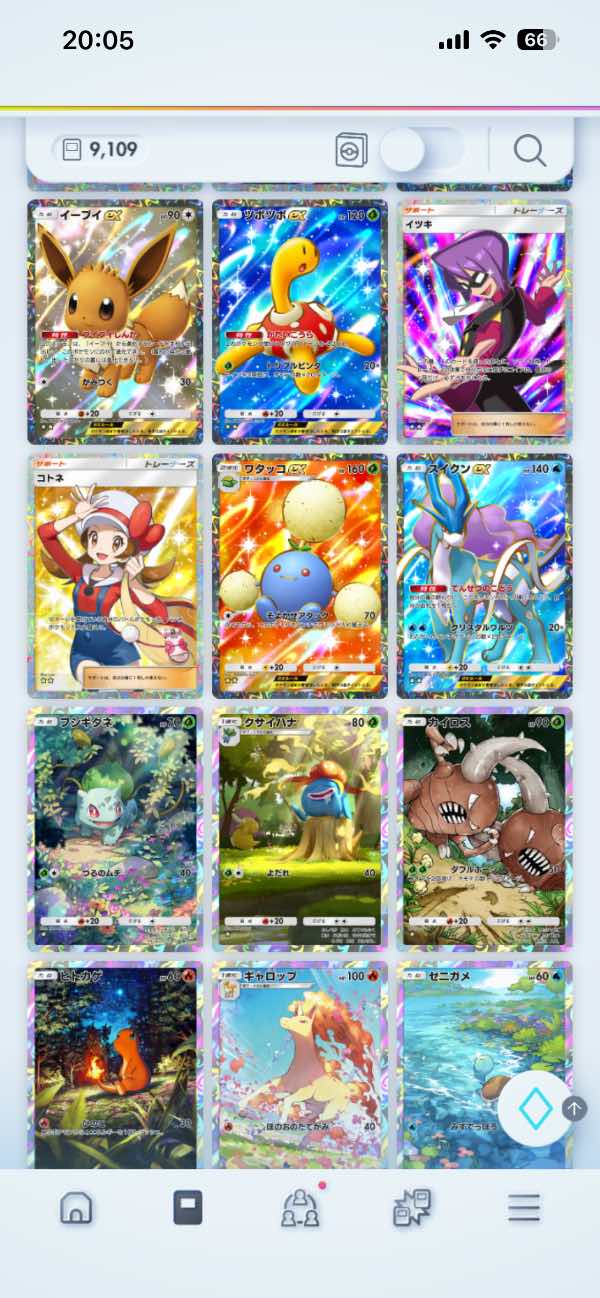Select the Jumpluff ex card
Image resolution: width=600 pixels, height=1298 pixels.
[x=299, y=576]
